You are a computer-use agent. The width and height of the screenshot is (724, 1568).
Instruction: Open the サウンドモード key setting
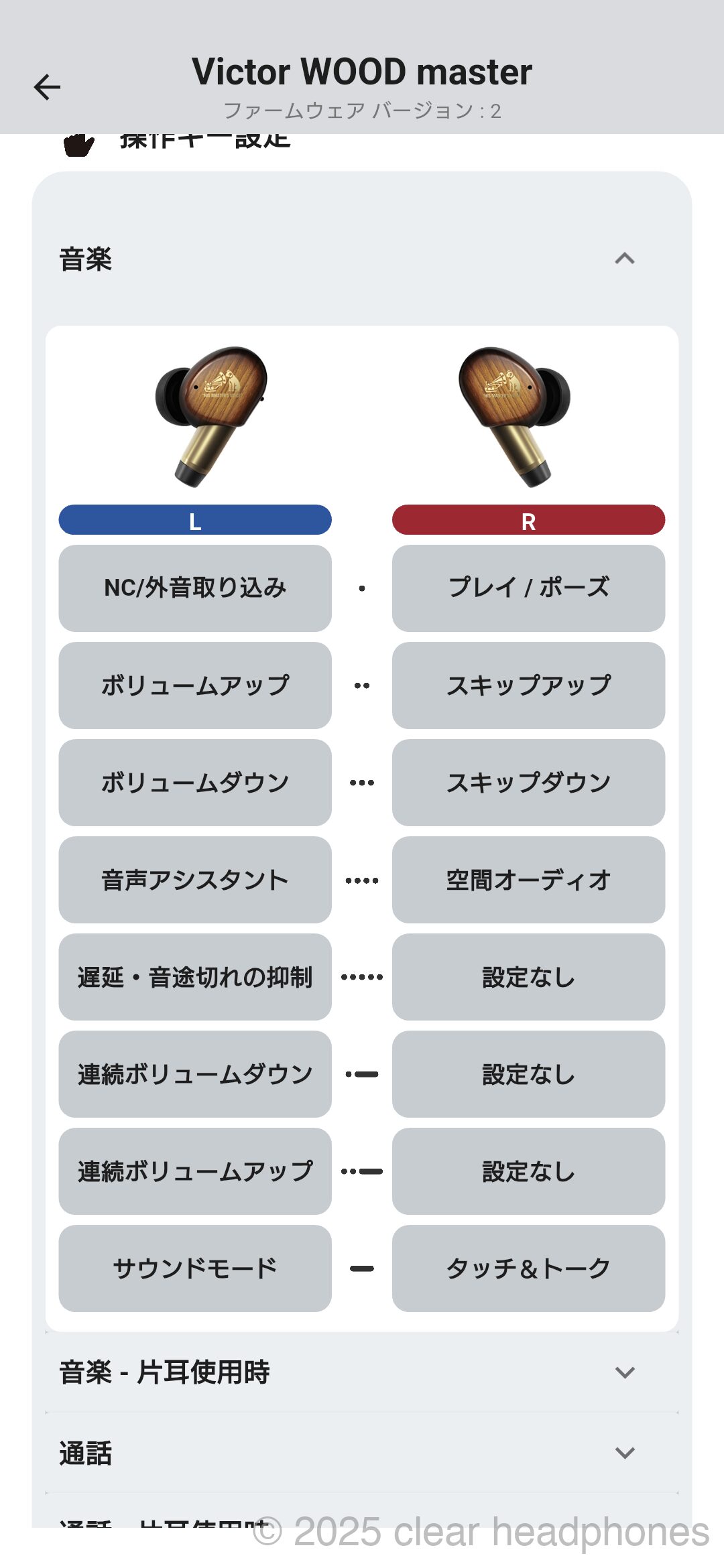pos(195,1268)
